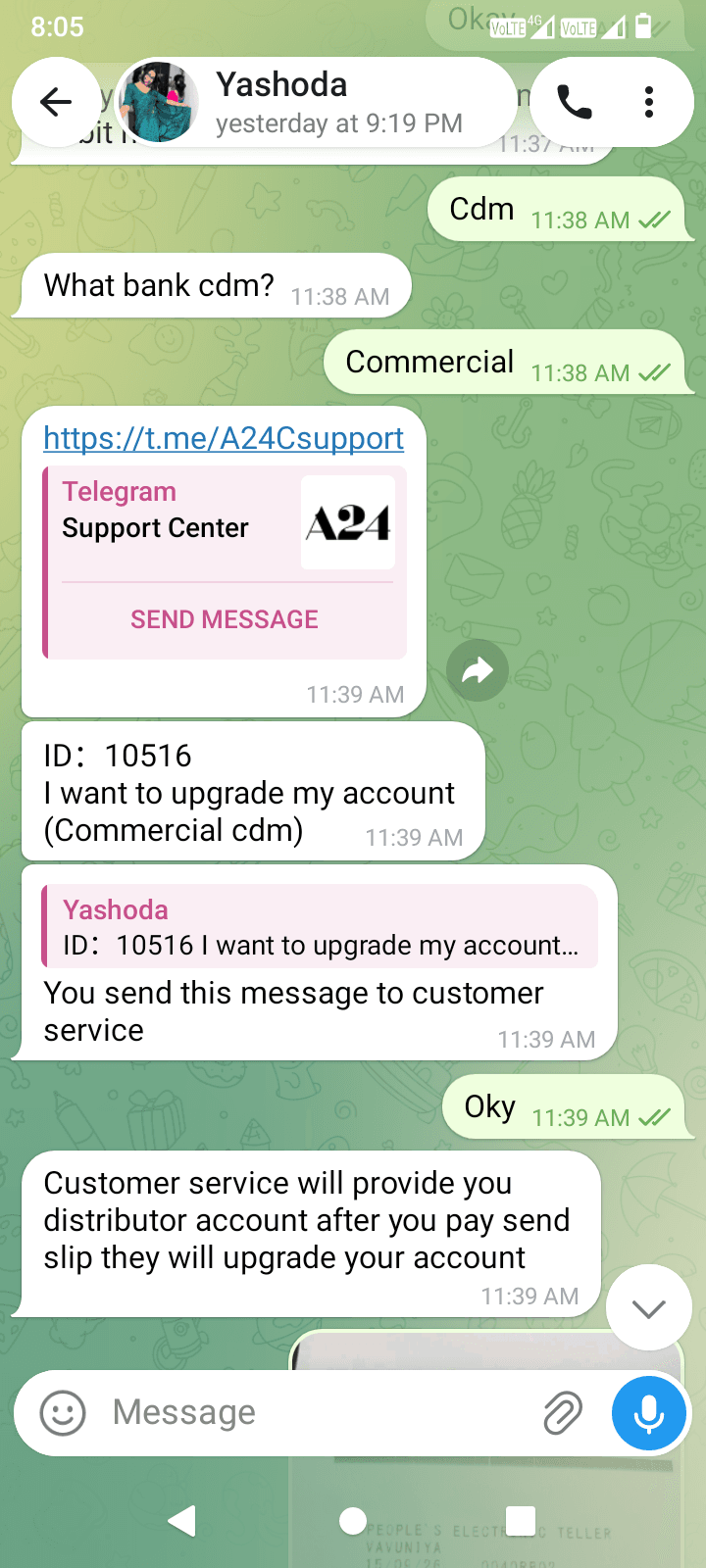Tap SEND MESSAGE in the Support Center preview
The height and width of the screenshot is (1568, 706).
[x=225, y=619]
